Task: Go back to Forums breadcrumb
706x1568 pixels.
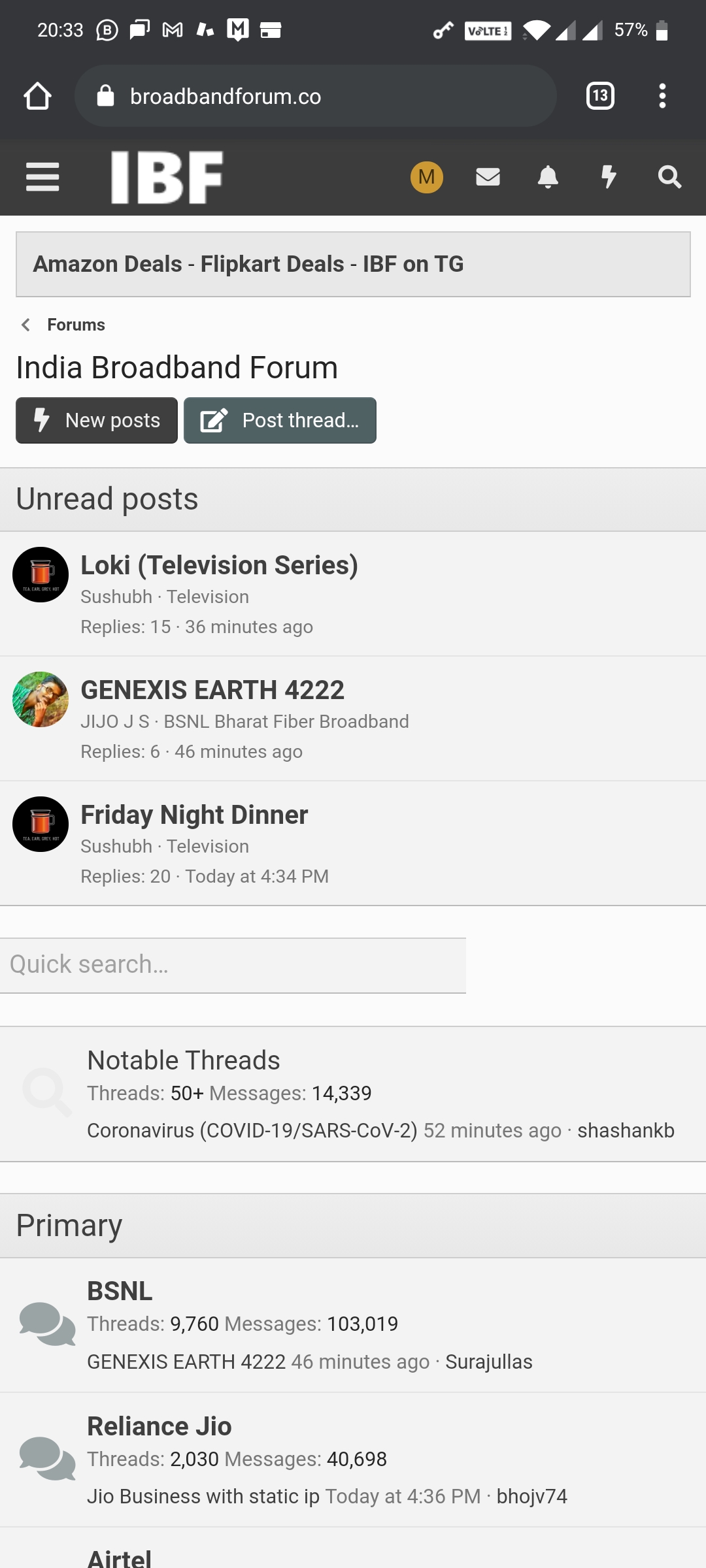Action: tap(76, 325)
